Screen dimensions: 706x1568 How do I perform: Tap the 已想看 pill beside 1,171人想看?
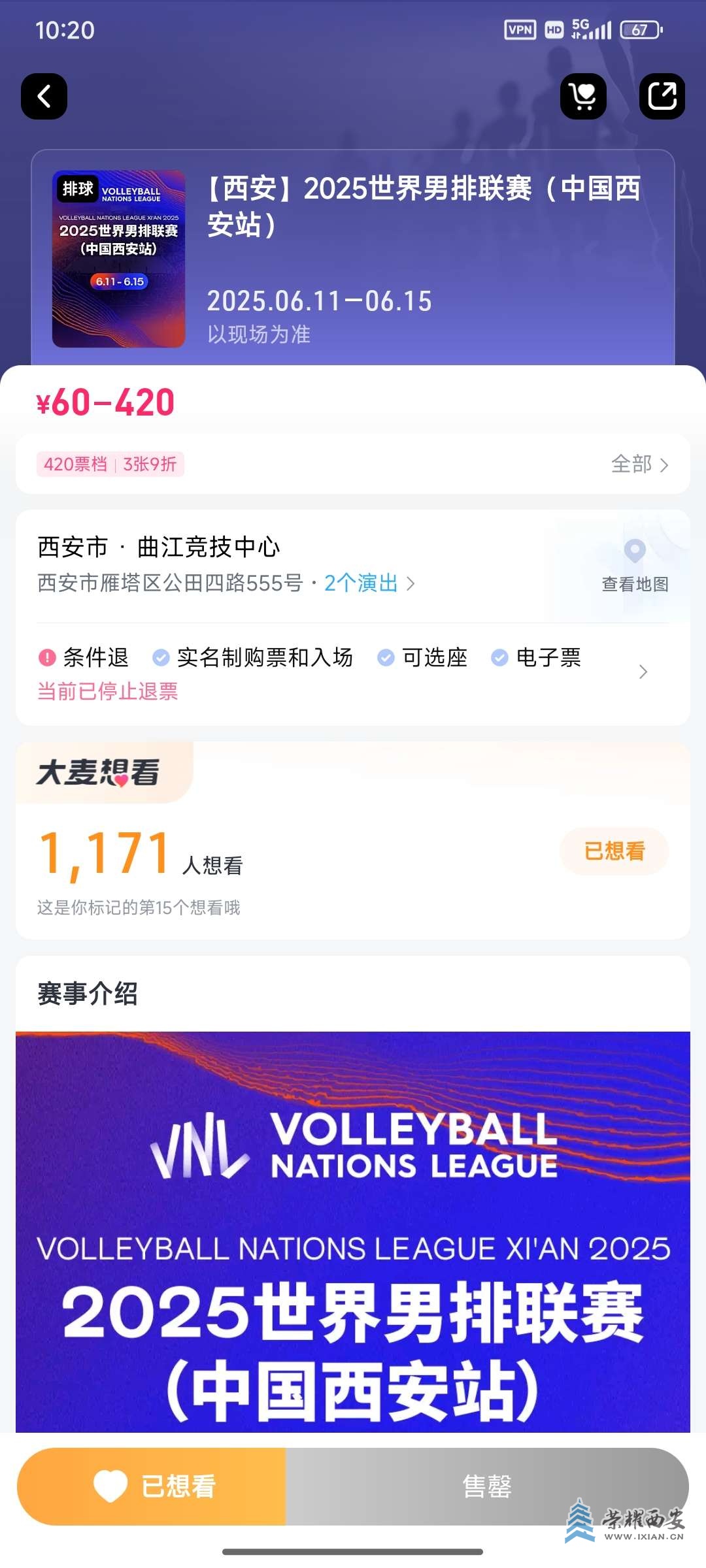click(614, 851)
